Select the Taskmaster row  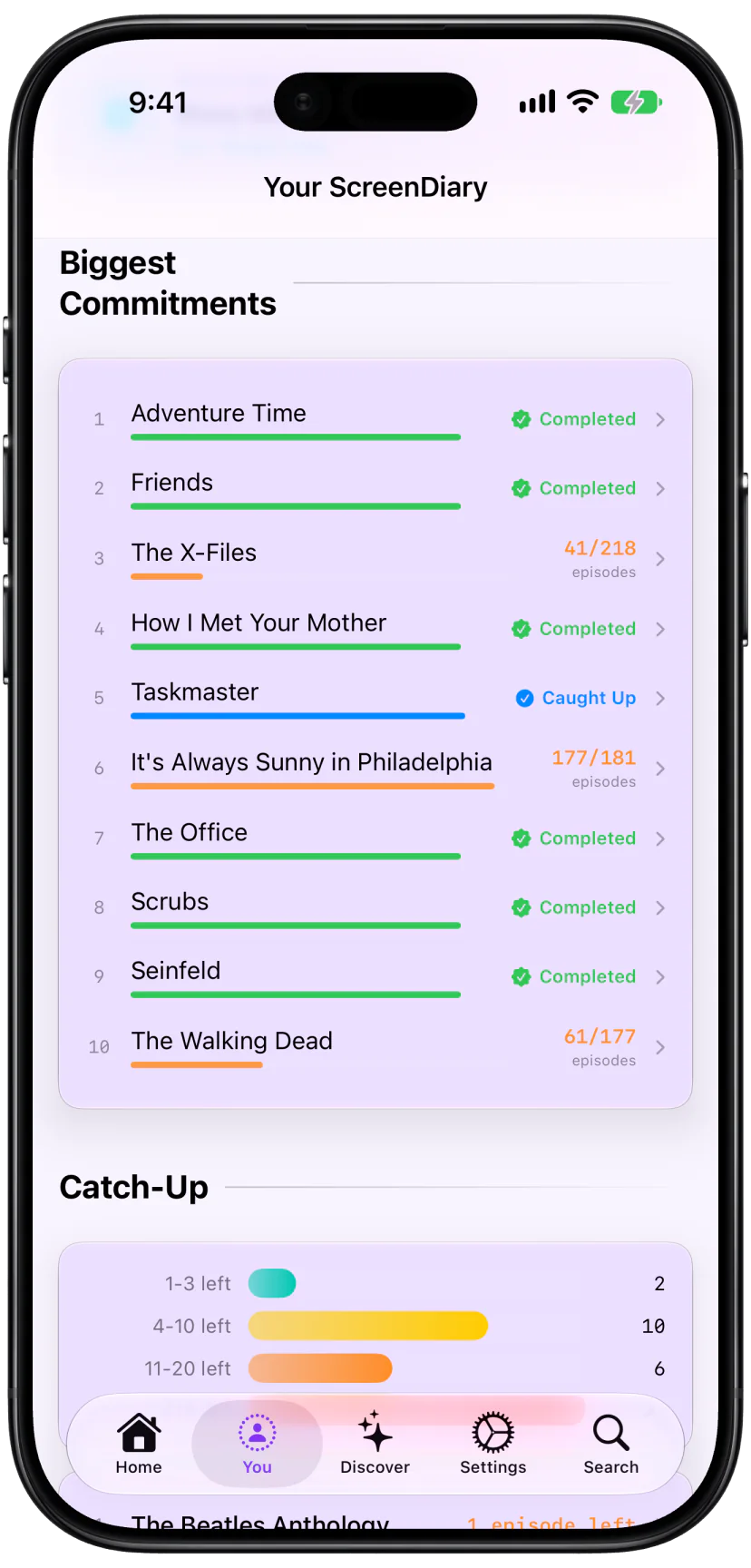(x=375, y=698)
